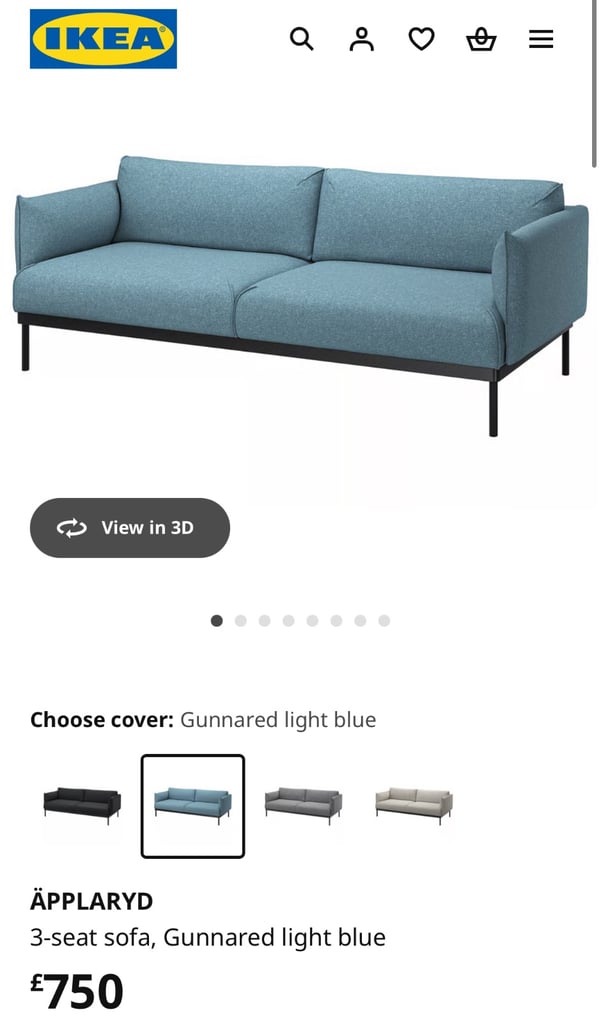Choose the beige sofa cover
The width and height of the screenshot is (601, 1024).
414,806
